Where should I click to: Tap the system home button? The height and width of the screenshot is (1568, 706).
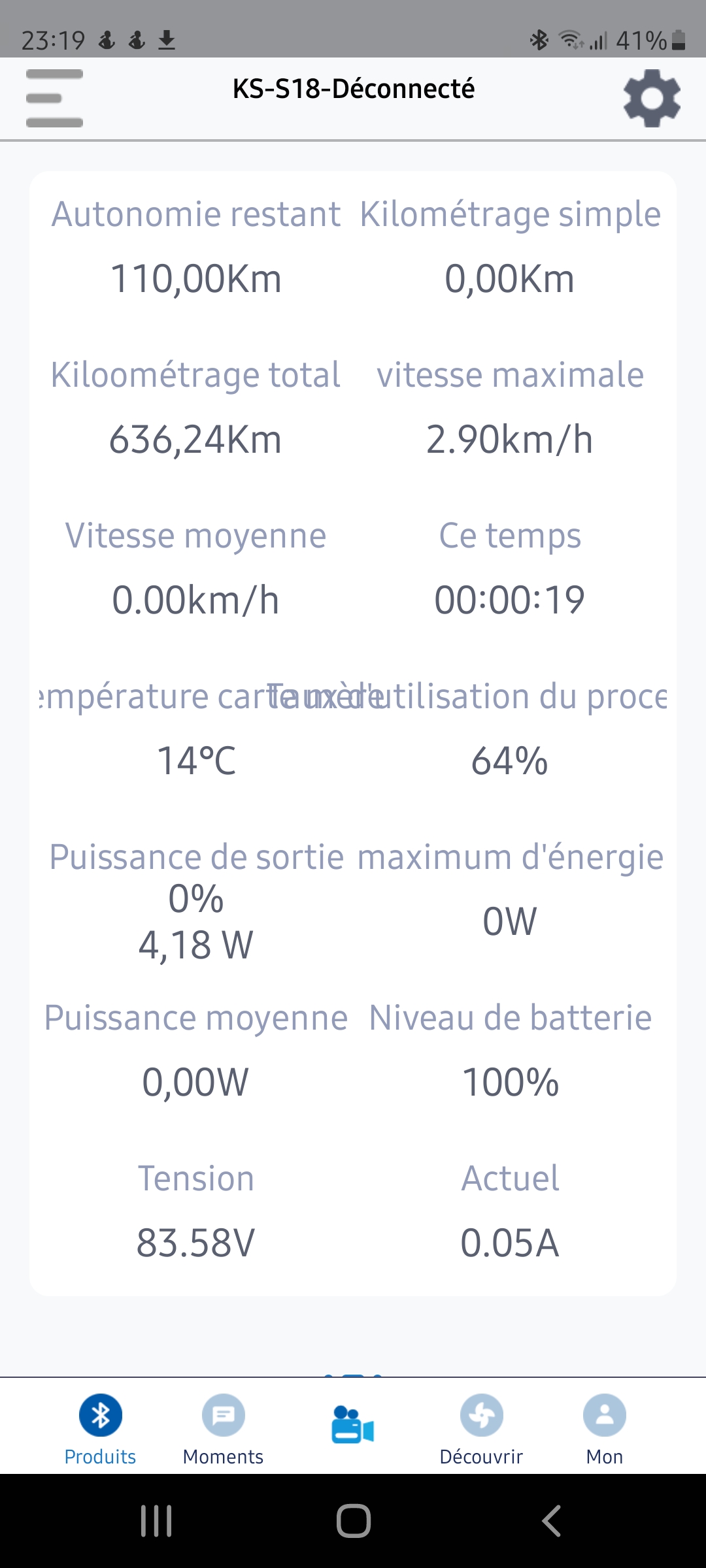click(x=354, y=1520)
